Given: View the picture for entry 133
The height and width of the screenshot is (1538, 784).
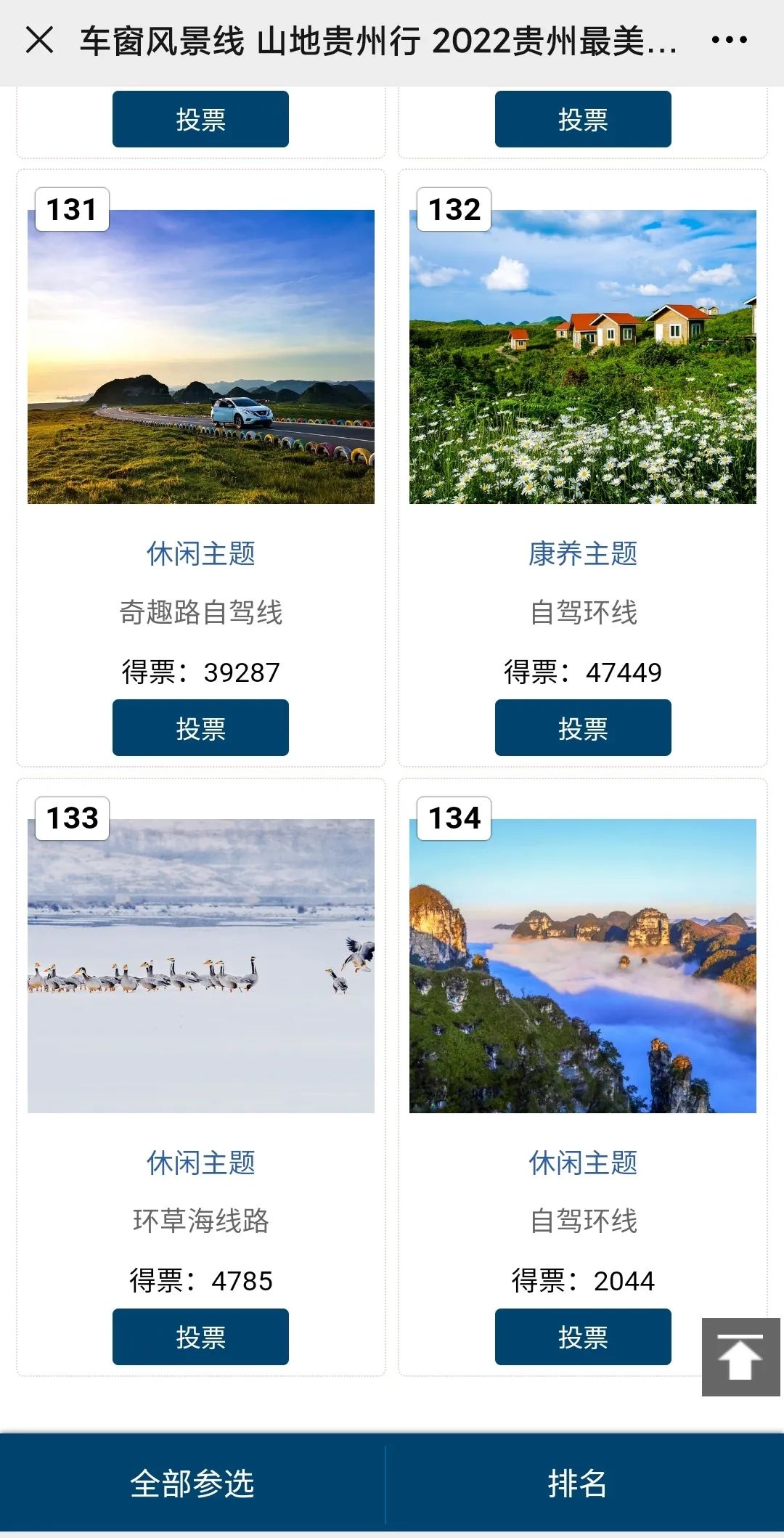Looking at the screenshot, I should pyautogui.click(x=201, y=966).
